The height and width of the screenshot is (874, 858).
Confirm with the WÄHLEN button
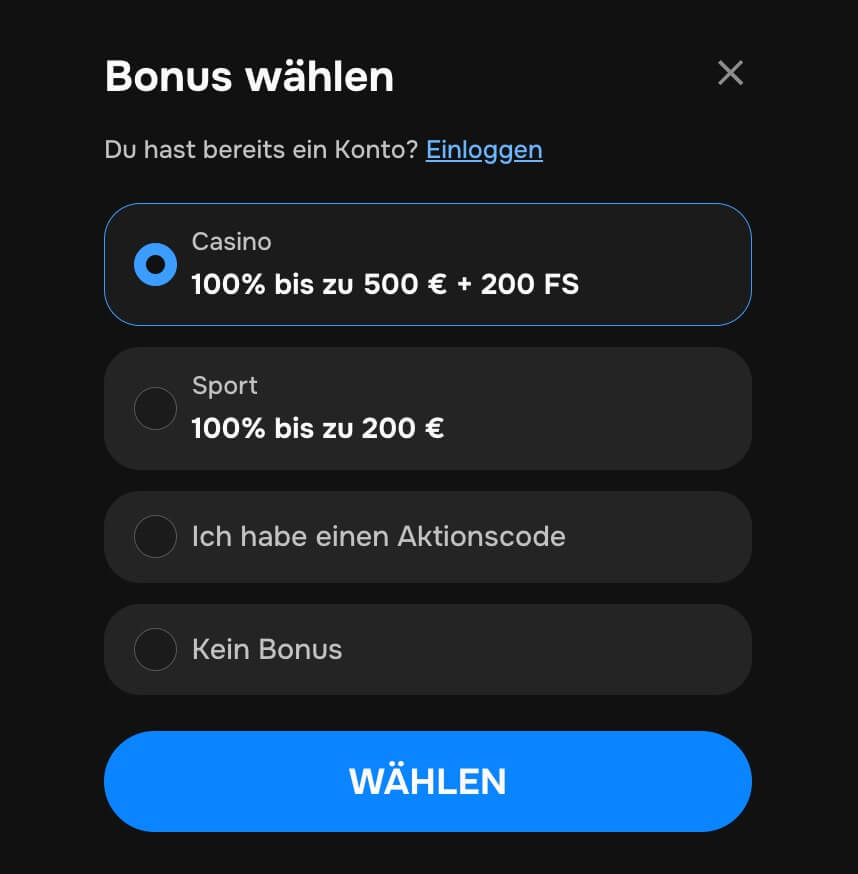tap(427, 781)
